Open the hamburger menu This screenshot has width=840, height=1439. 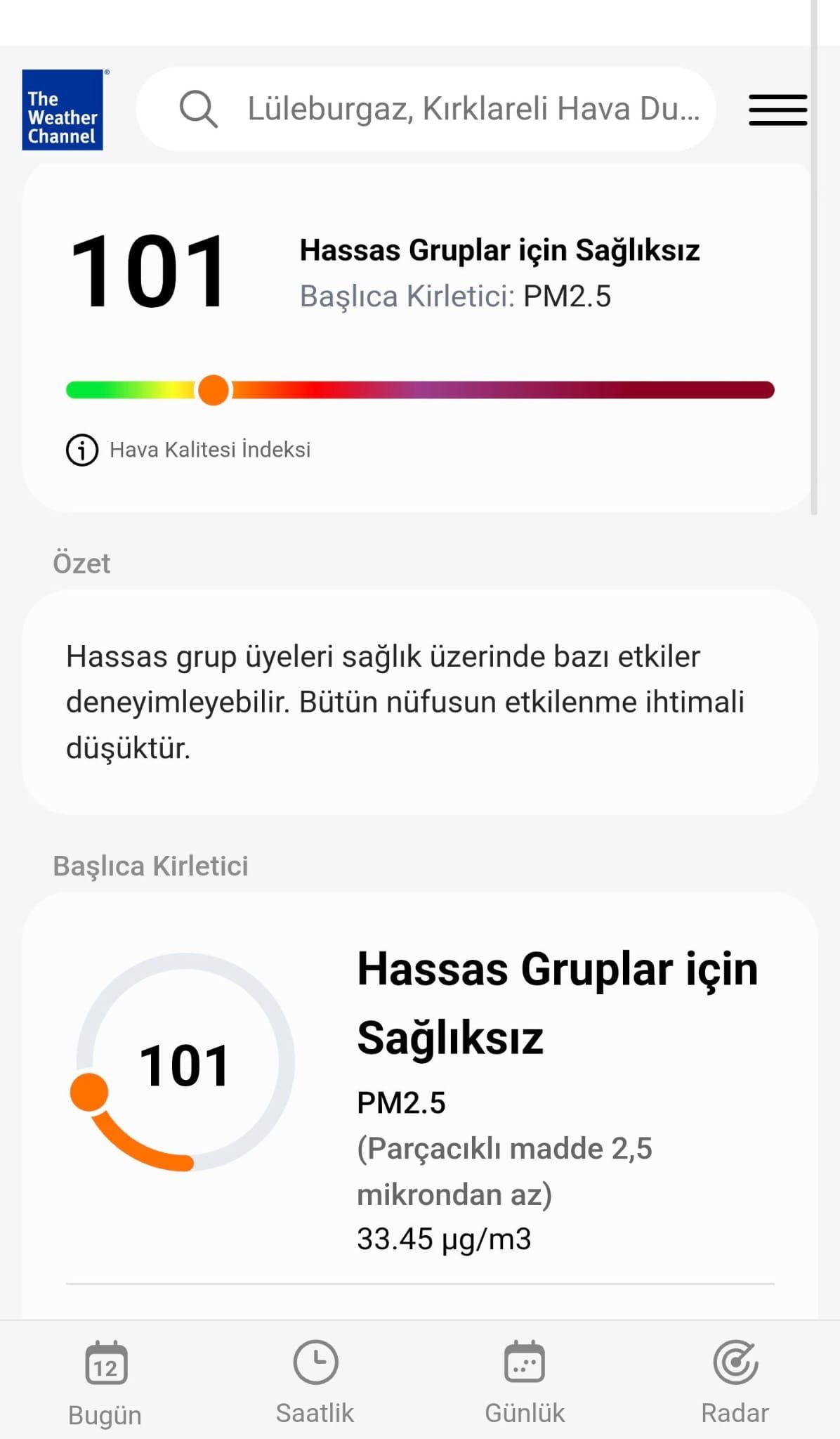coord(777,110)
